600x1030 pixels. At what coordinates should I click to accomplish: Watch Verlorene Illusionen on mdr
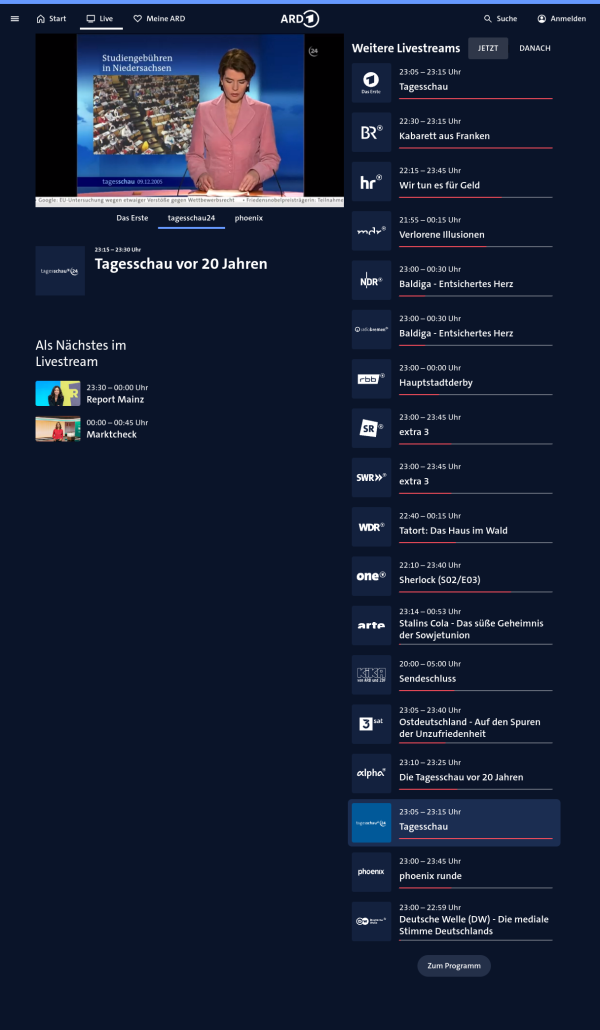441,235
